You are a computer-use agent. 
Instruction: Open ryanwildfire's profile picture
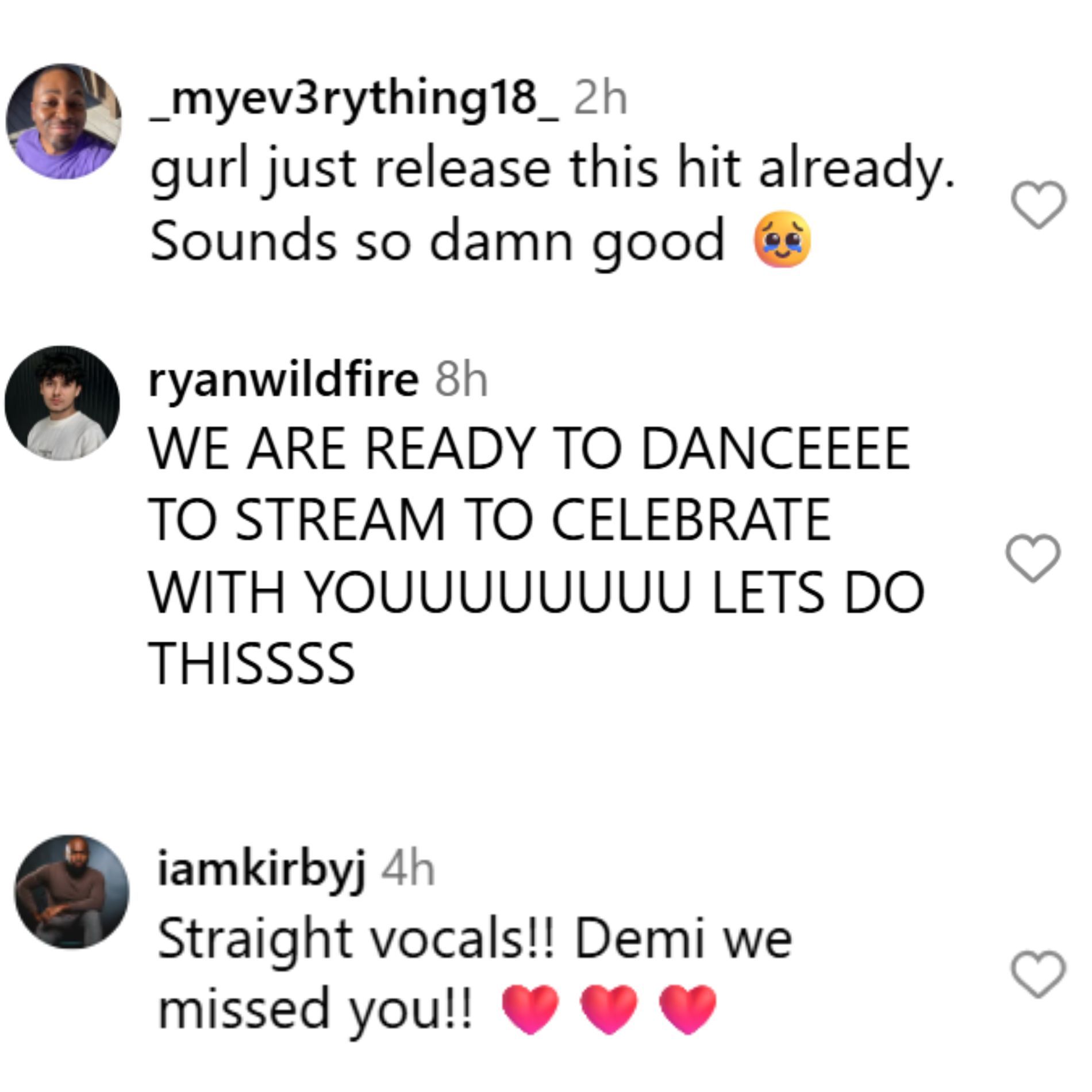62,403
